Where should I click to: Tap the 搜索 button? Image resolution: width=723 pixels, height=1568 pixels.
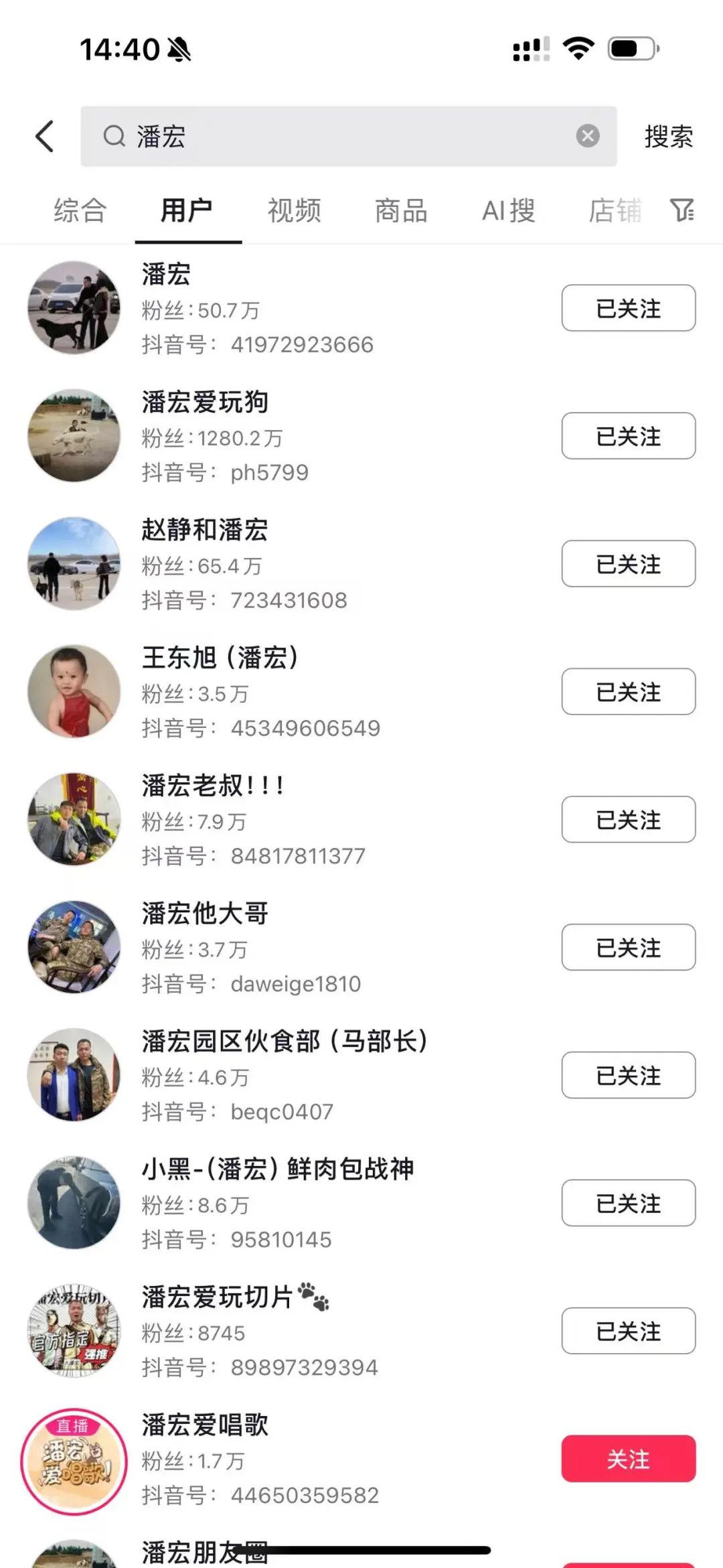pyautogui.click(x=668, y=137)
